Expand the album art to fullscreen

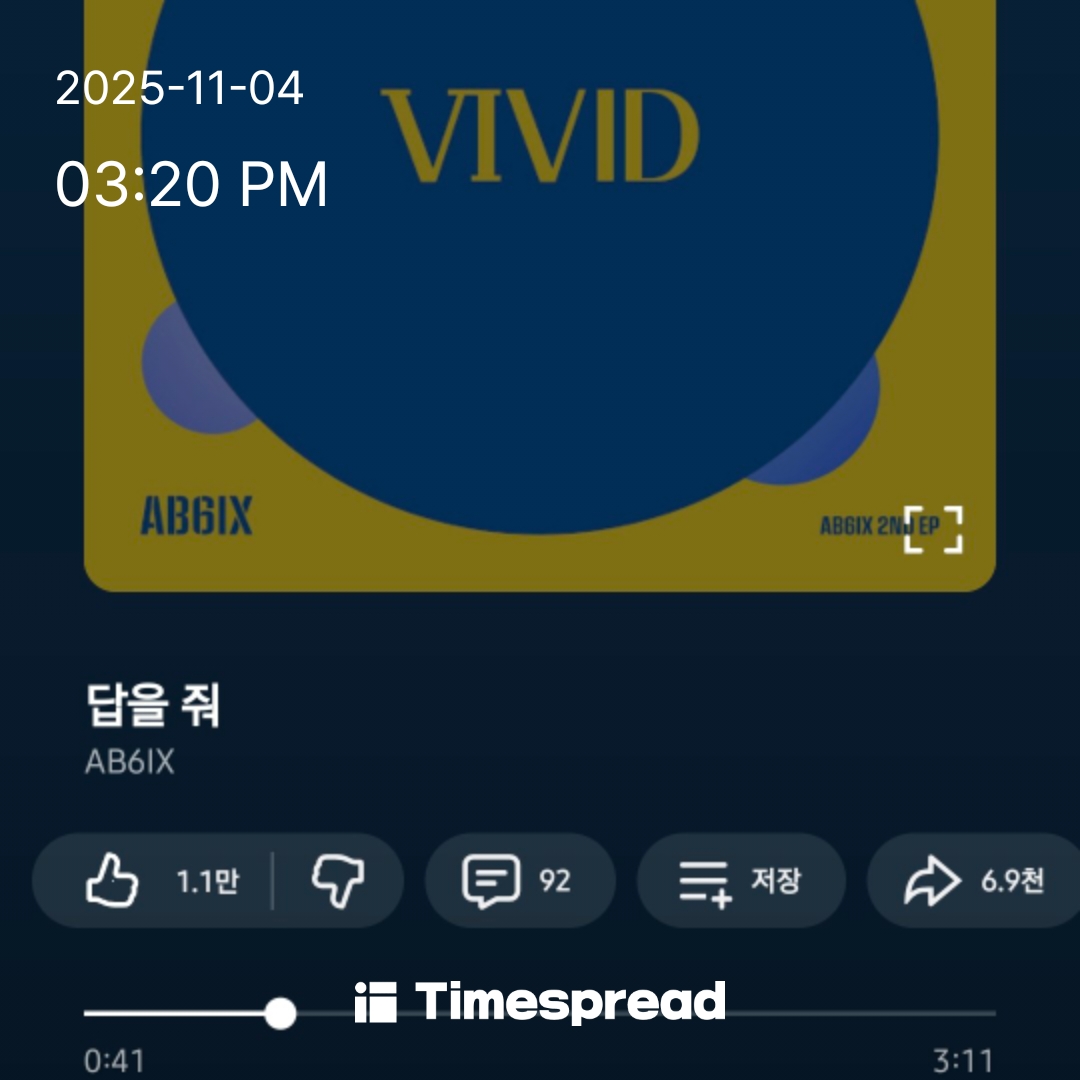pyautogui.click(x=932, y=529)
